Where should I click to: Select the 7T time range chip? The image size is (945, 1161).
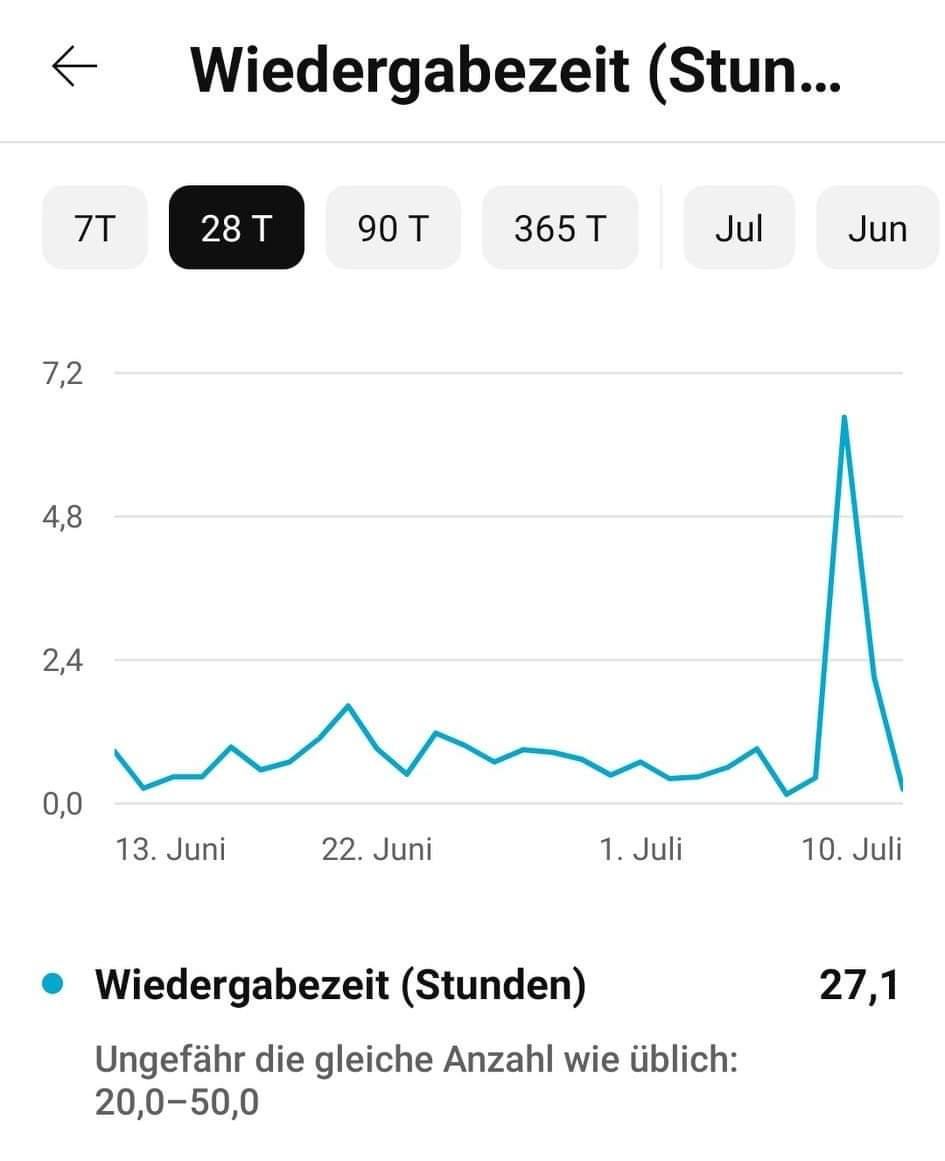pyautogui.click(x=95, y=229)
